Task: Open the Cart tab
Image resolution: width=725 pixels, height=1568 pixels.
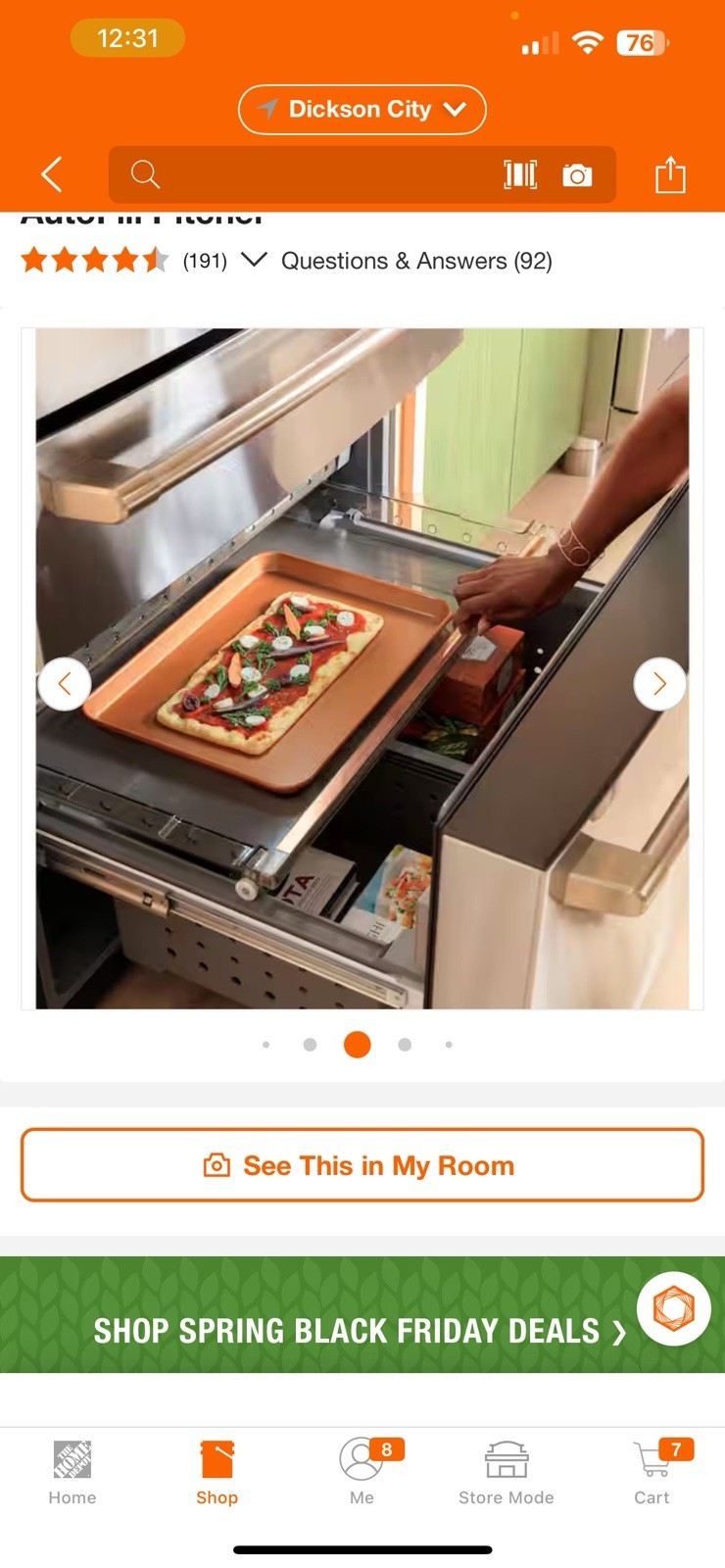Action: point(652,1473)
